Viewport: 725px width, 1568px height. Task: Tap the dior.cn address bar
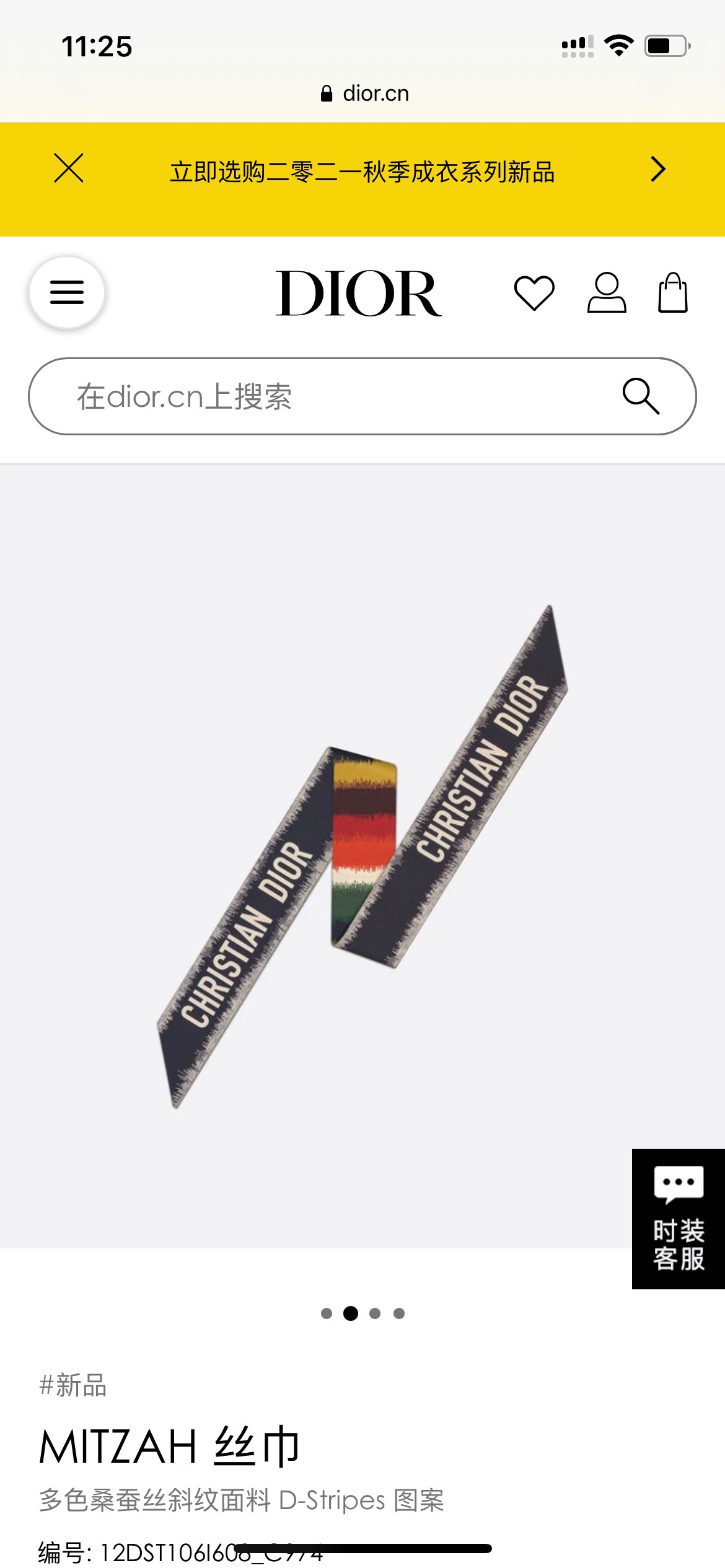click(x=364, y=94)
